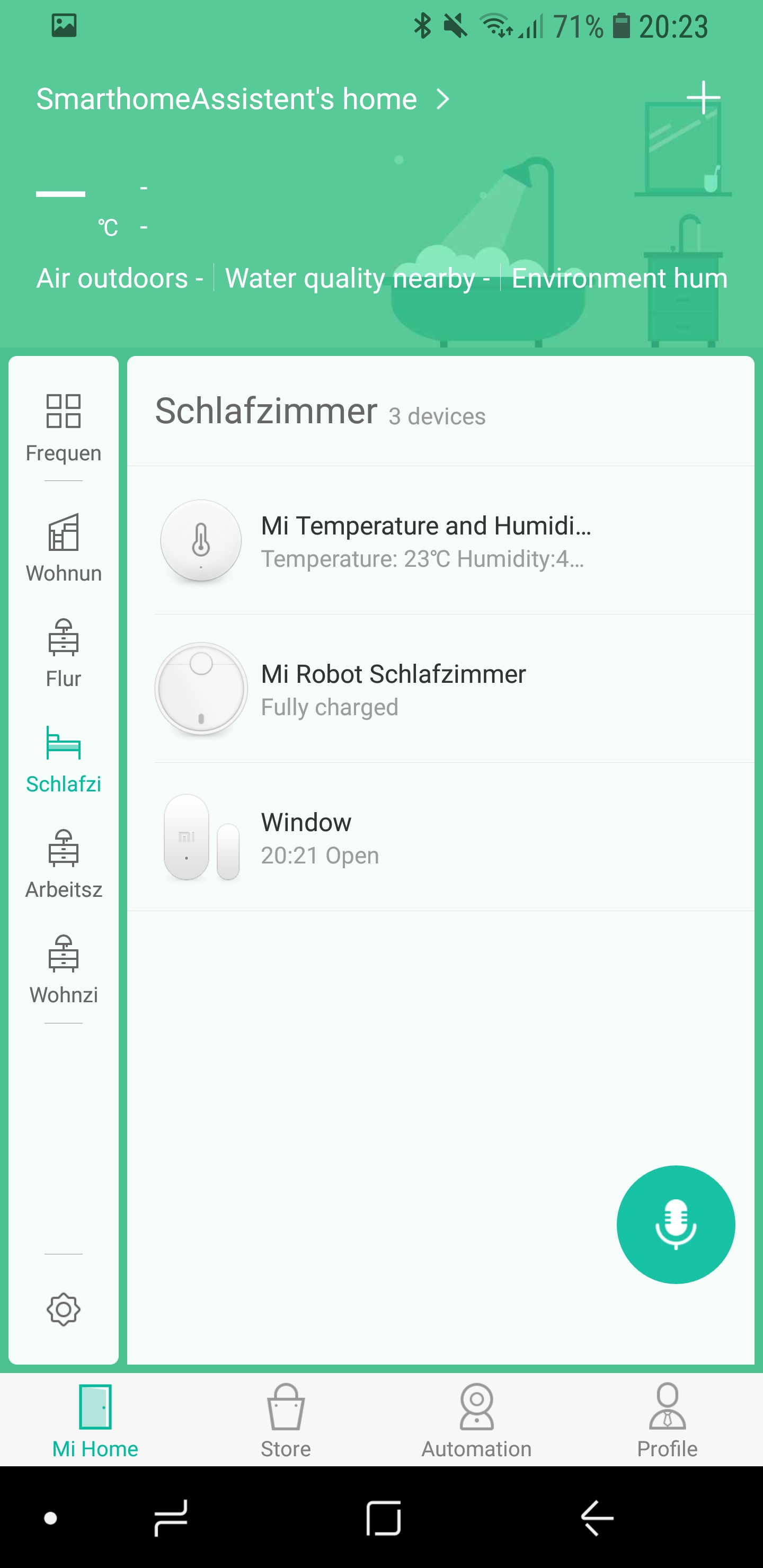Open Mi Temperature and Humidity sensor
The image size is (763, 1568).
click(425, 540)
